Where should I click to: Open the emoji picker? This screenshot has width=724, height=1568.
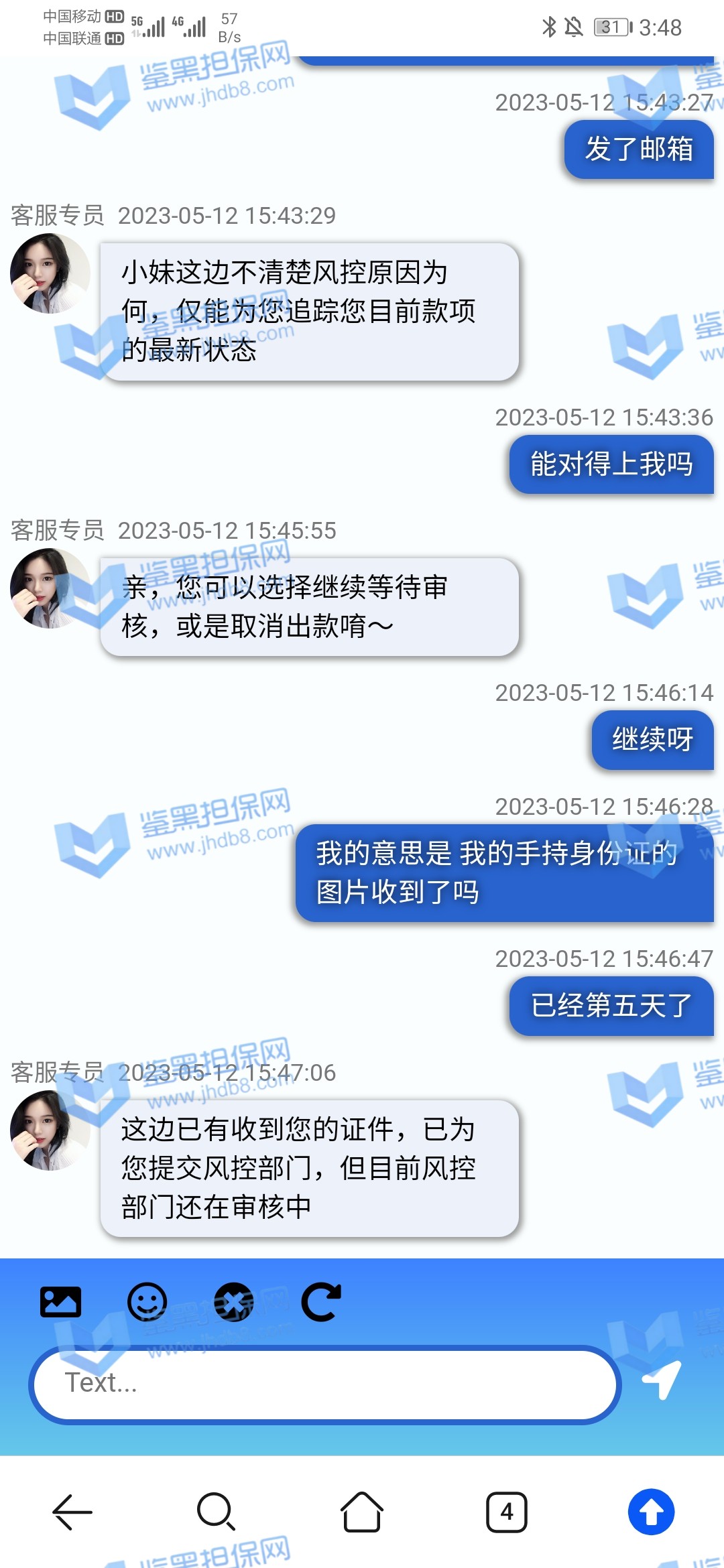click(x=147, y=1302)
